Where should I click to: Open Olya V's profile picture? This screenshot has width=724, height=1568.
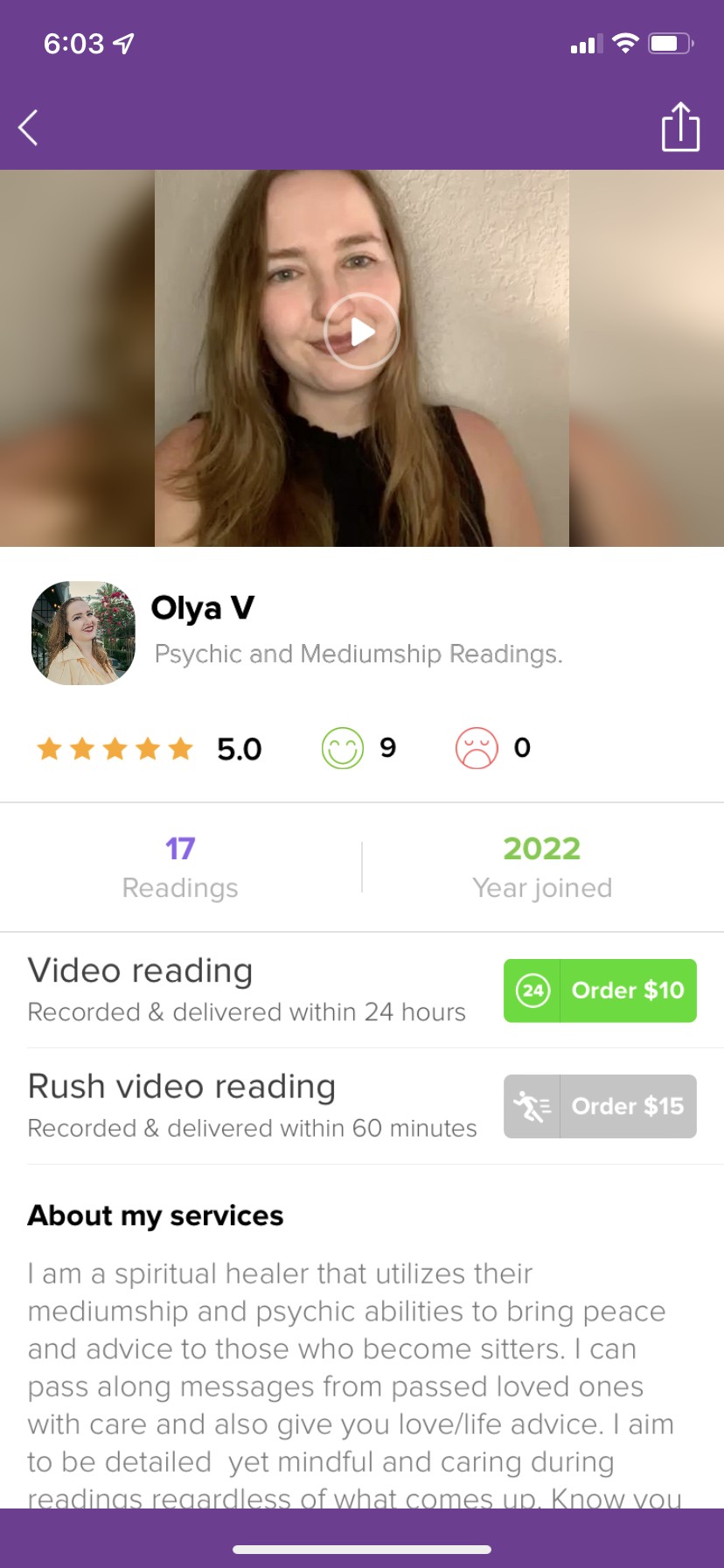pos(84,633)
